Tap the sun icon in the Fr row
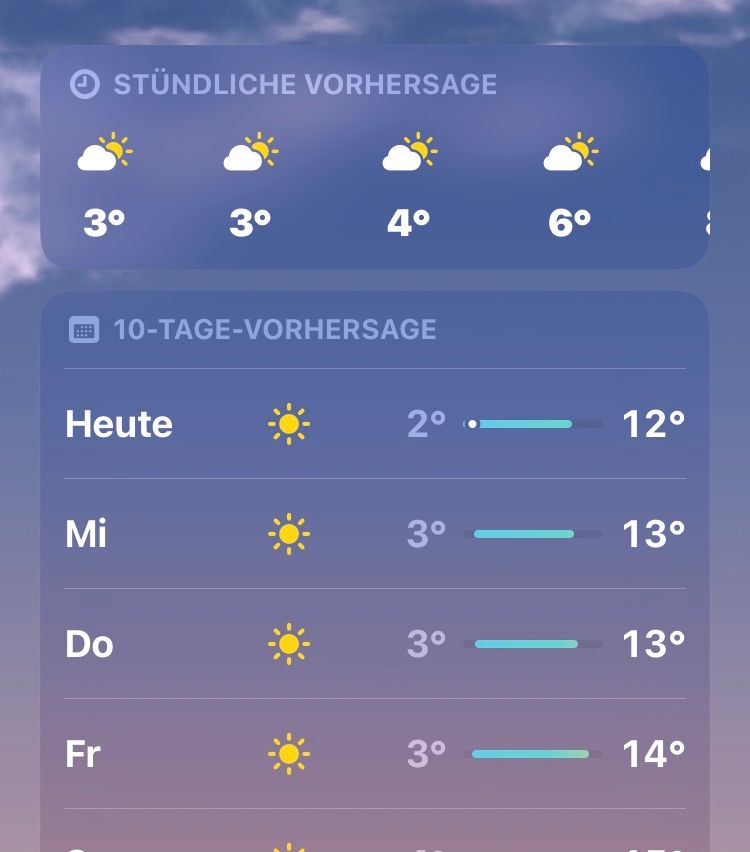The width and height of the screenshot is (750, 852). pyautogui.click(x=289, y=754)
